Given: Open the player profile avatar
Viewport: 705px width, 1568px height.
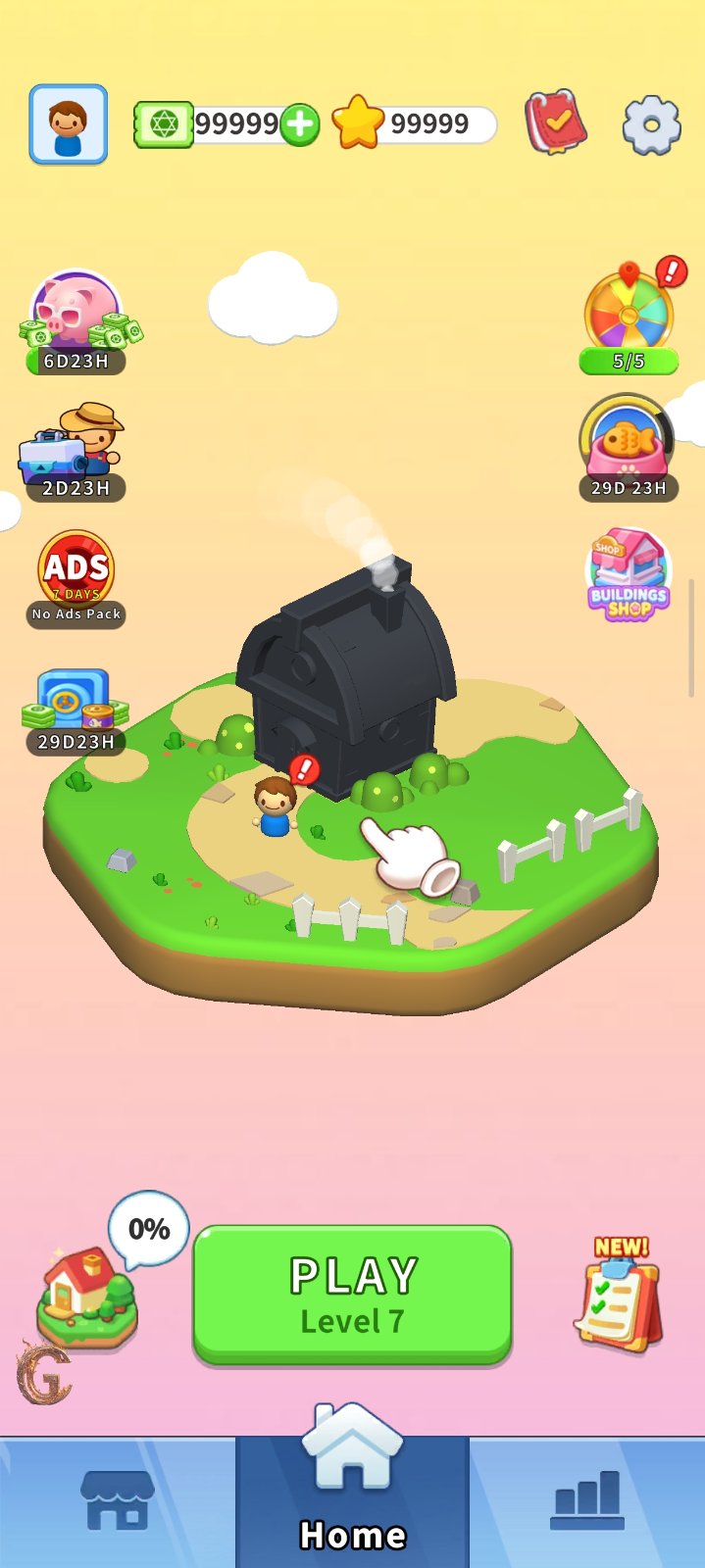Looking at the screenshot, I should (x=68, y=124).
